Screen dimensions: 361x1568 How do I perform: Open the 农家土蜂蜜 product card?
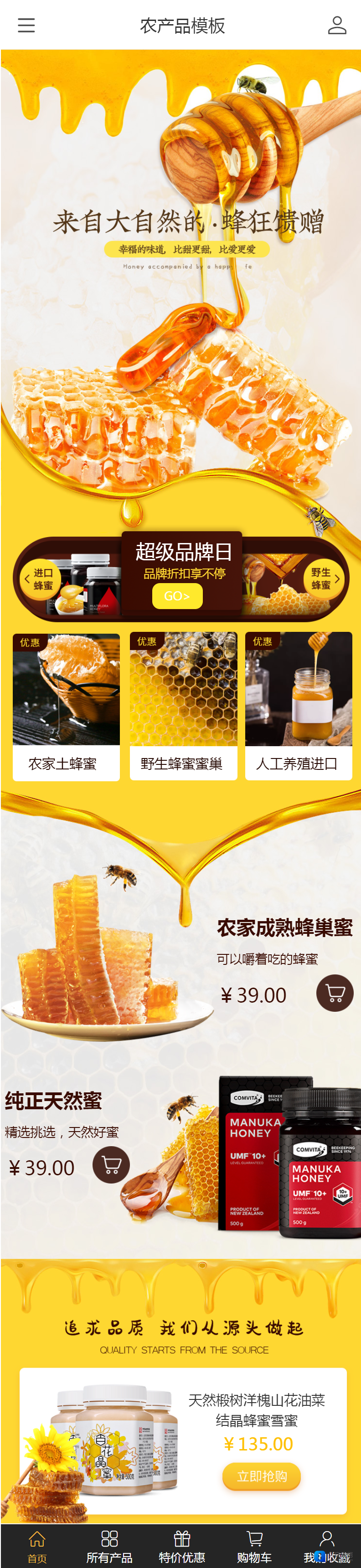[66, 706]
